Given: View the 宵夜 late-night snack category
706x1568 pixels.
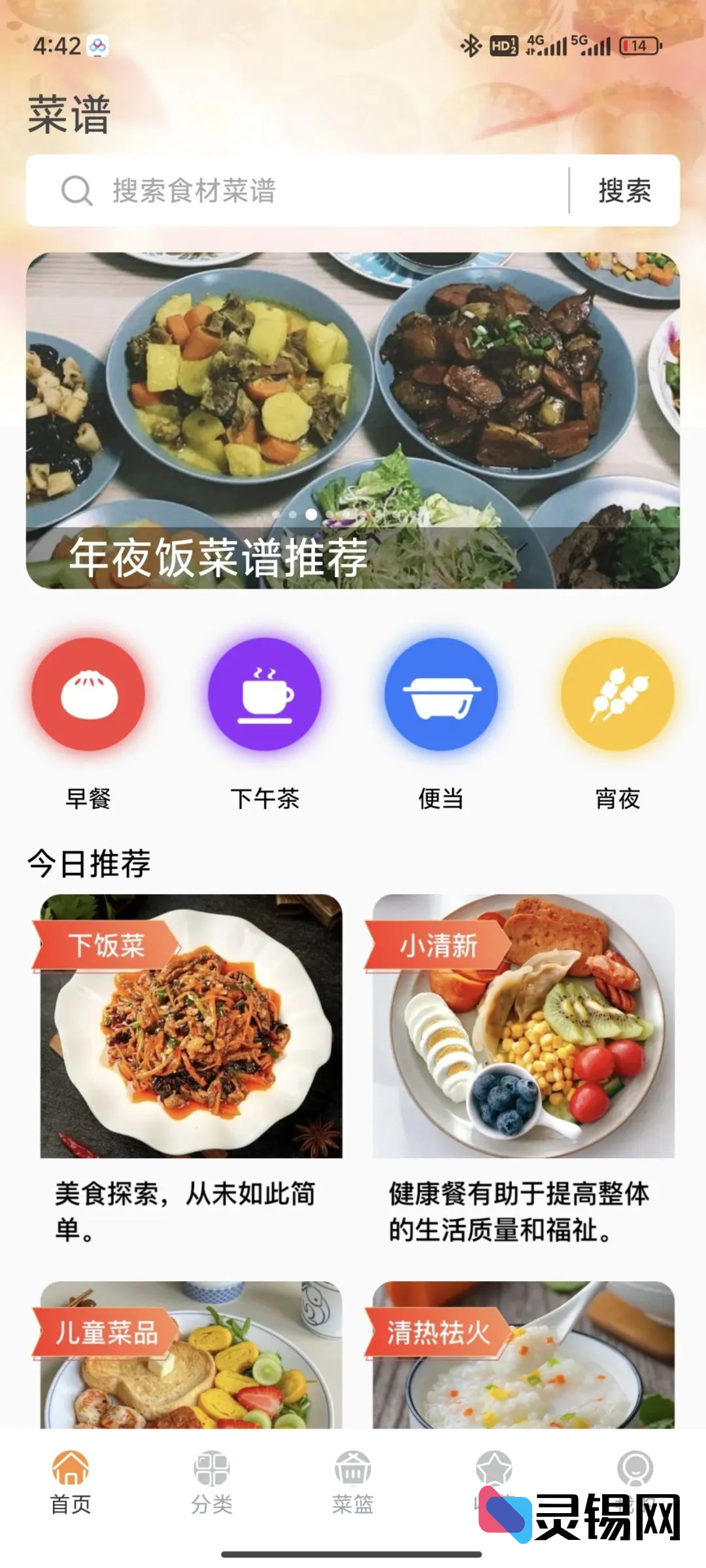Looking at the screenshot, I should click(x=618, y=694).
